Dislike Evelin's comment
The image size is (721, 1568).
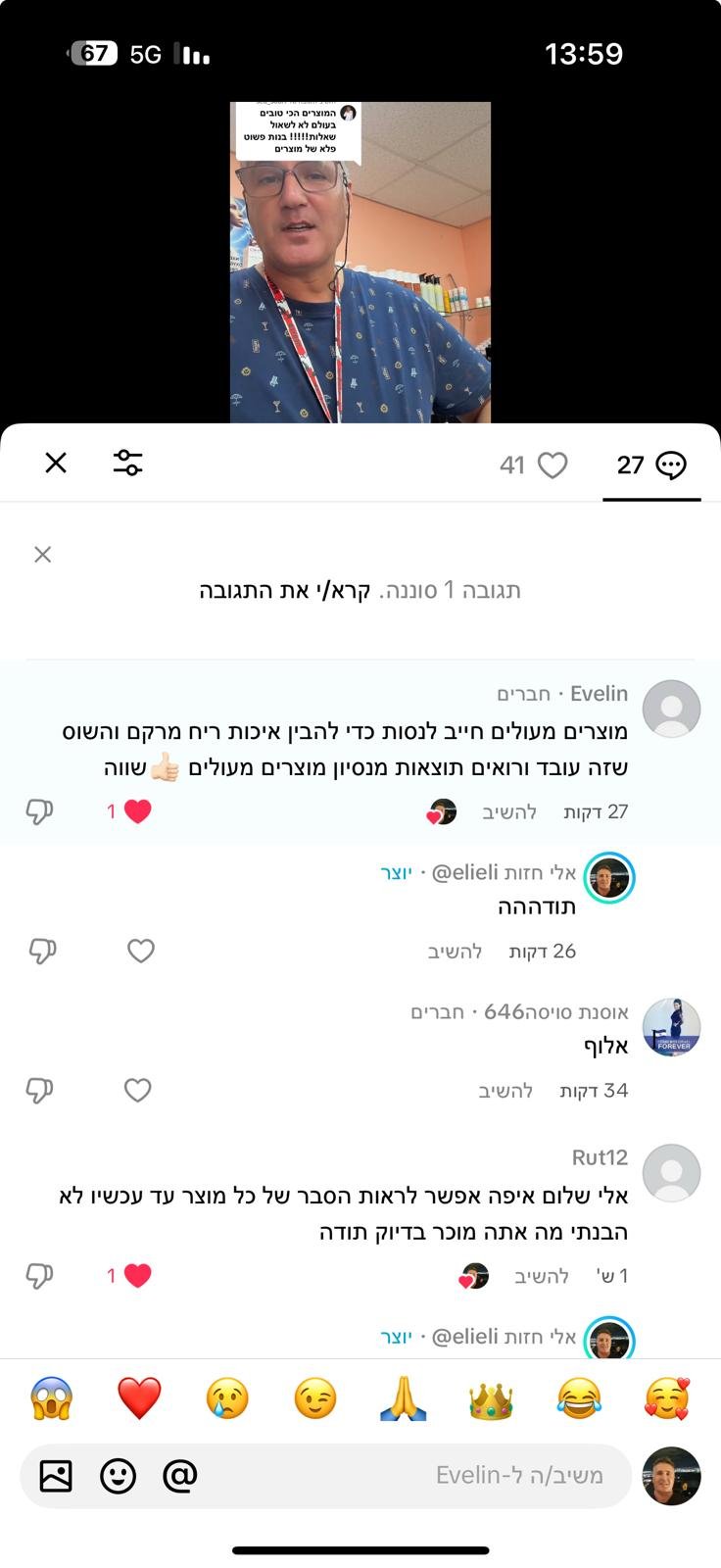tap(39, 811)
